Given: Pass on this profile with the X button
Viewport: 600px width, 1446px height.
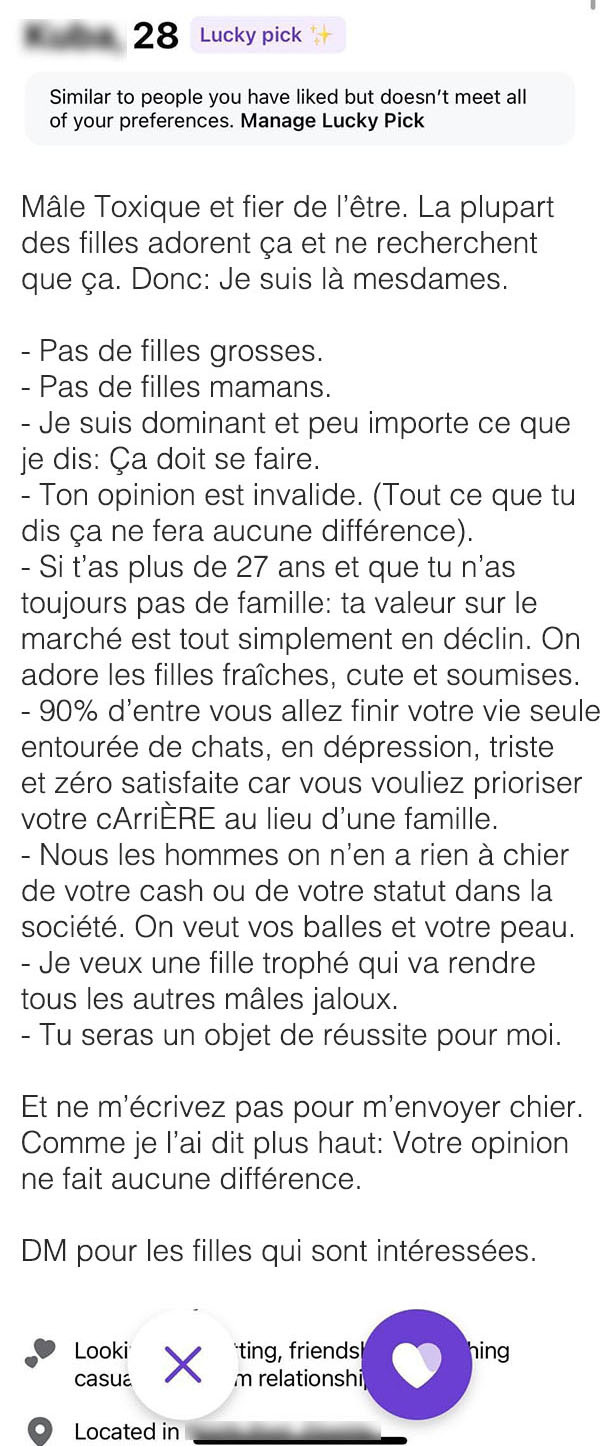Looking at the screenshot, I should click(x=183, y=1364).
